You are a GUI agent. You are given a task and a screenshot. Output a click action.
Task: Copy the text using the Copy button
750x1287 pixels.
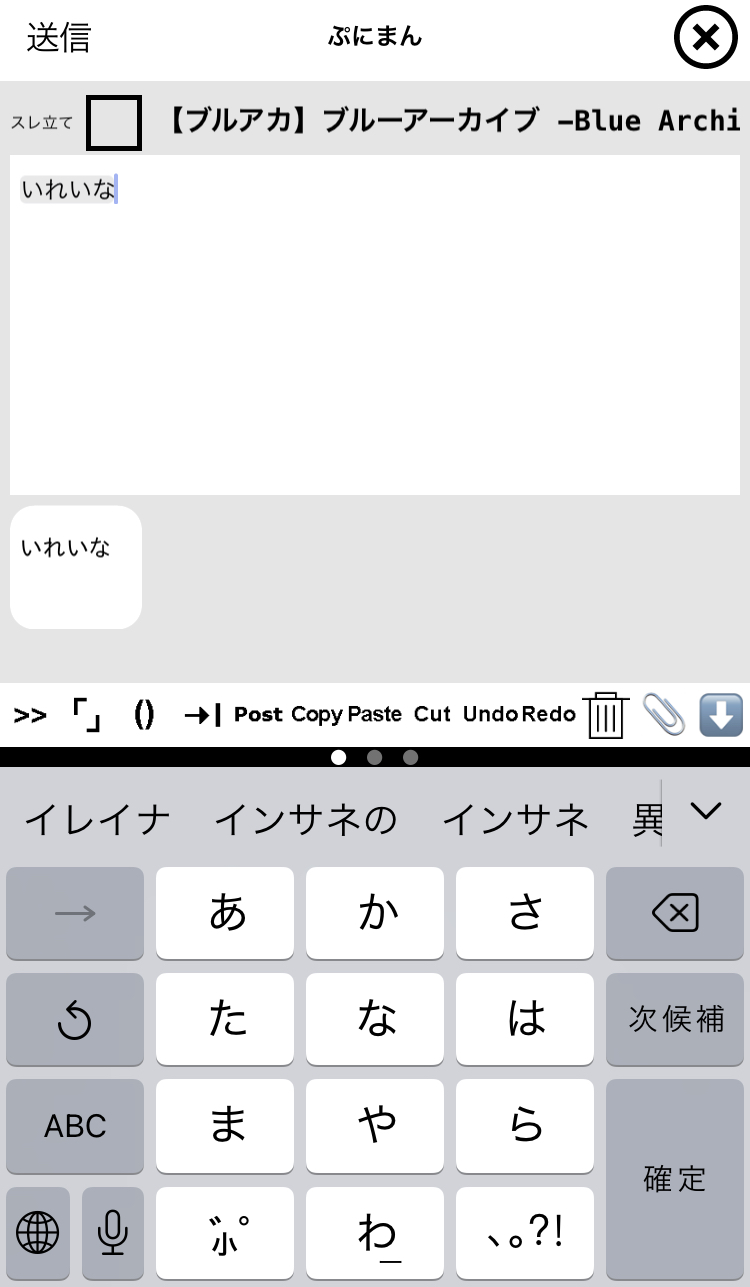(317, 714)
